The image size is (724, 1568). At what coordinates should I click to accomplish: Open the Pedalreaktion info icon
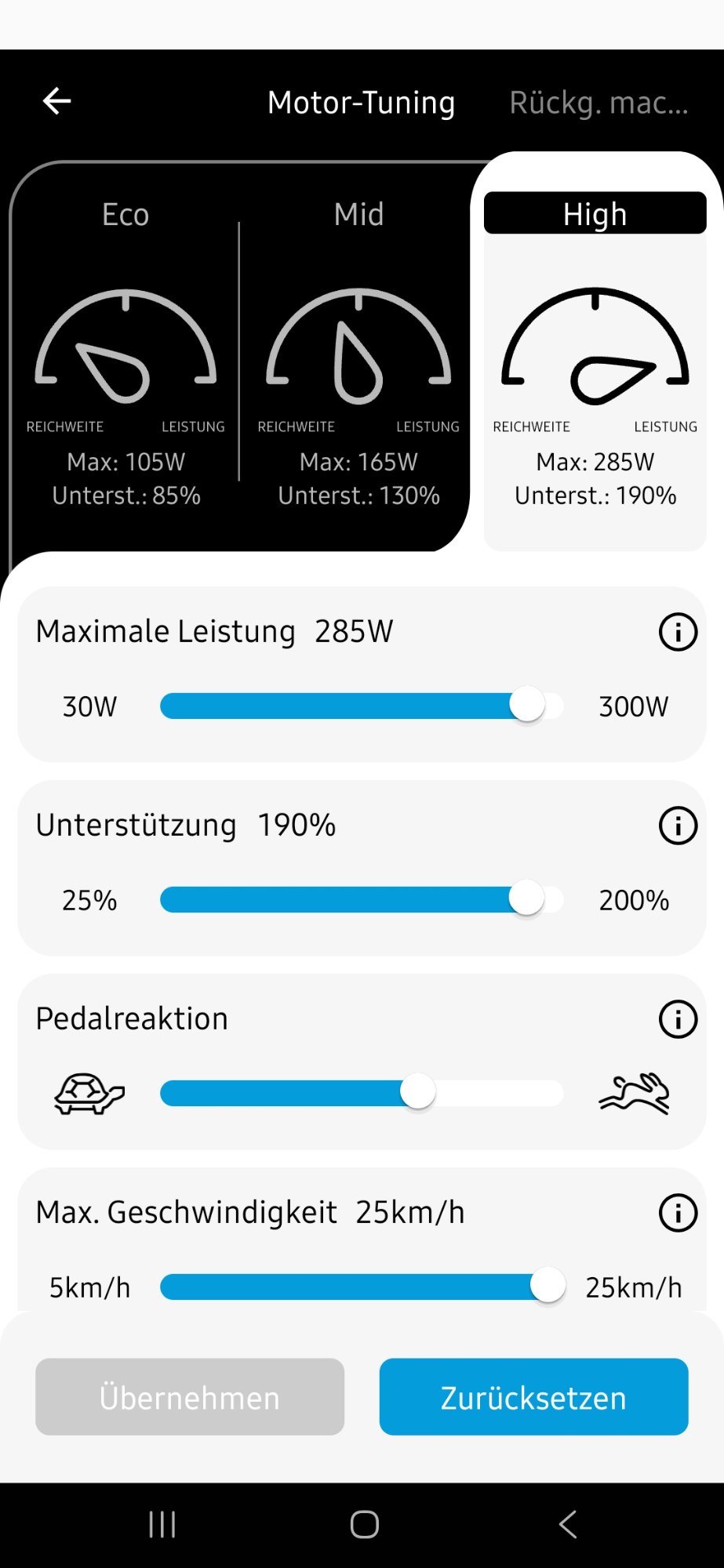point(678,1019)
